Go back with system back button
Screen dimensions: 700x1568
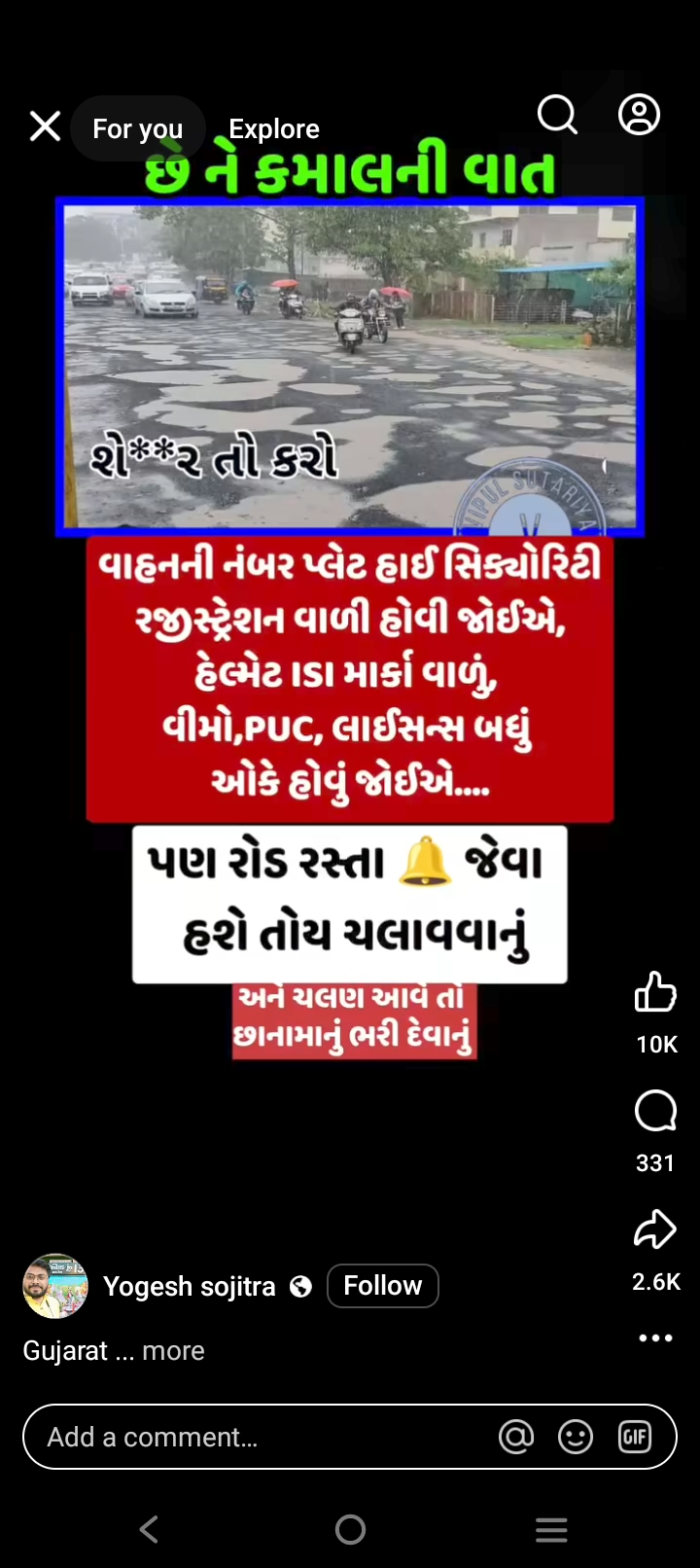[x=149, y=1530]
